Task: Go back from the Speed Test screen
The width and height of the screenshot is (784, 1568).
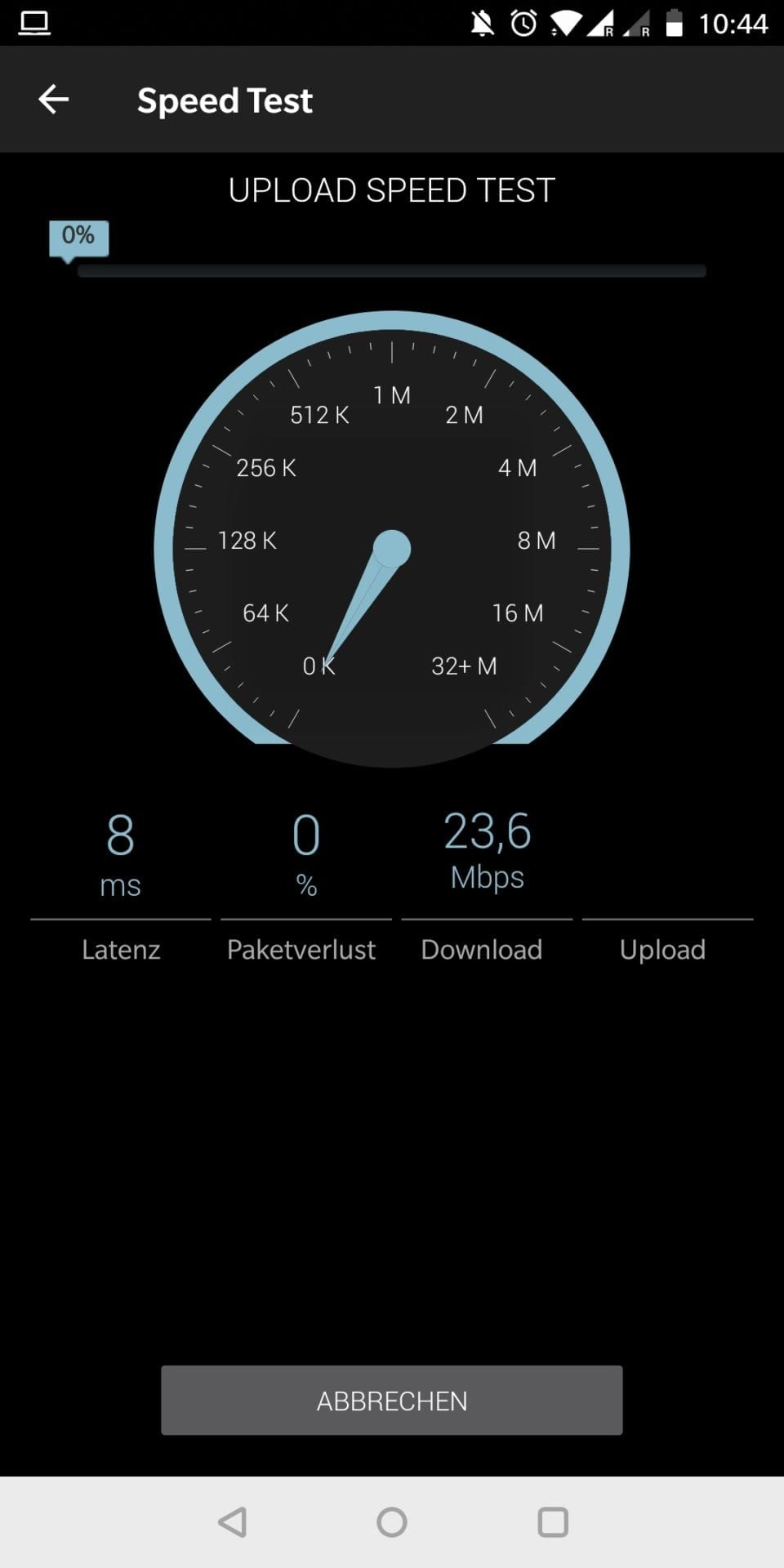Action: (54, 100)
